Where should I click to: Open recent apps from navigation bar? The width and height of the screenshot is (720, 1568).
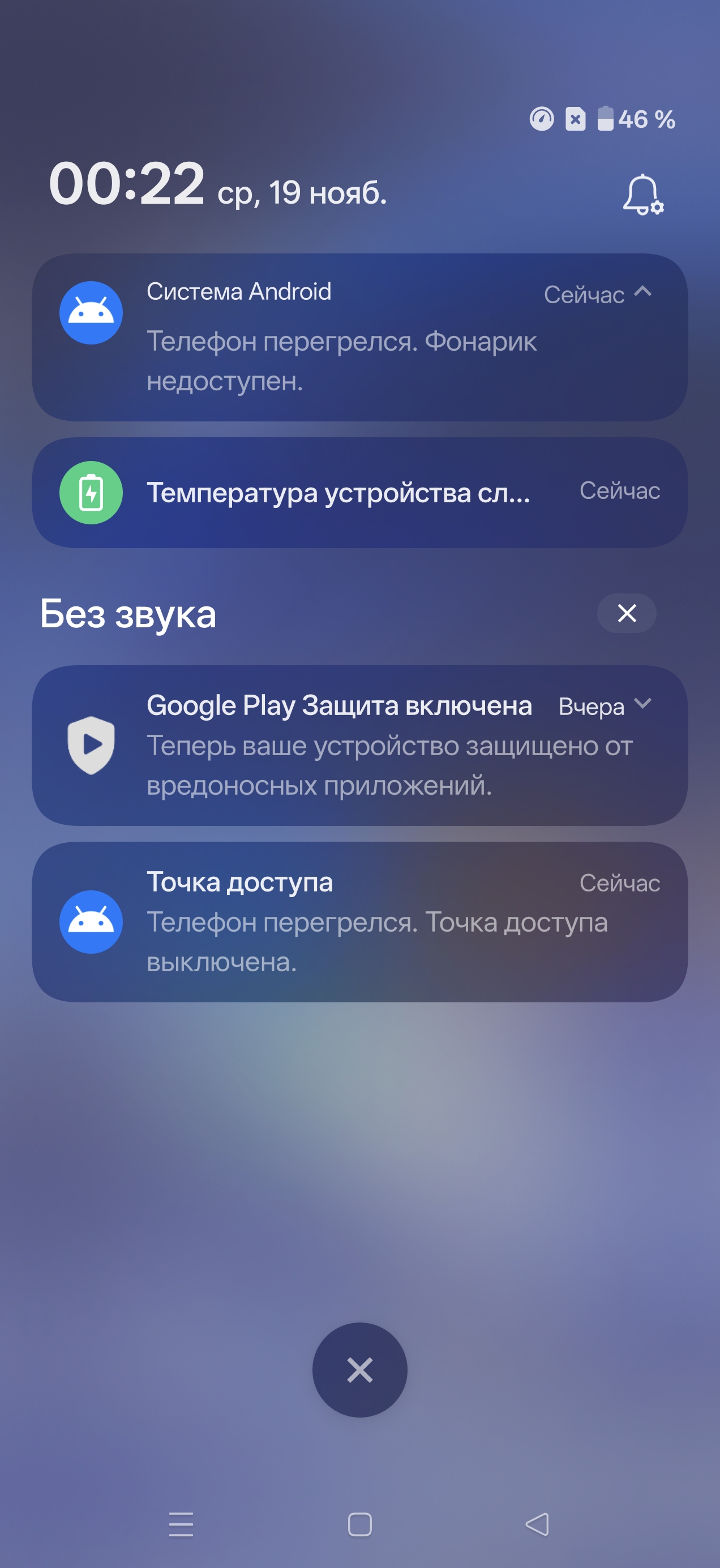click(181, 1524)
